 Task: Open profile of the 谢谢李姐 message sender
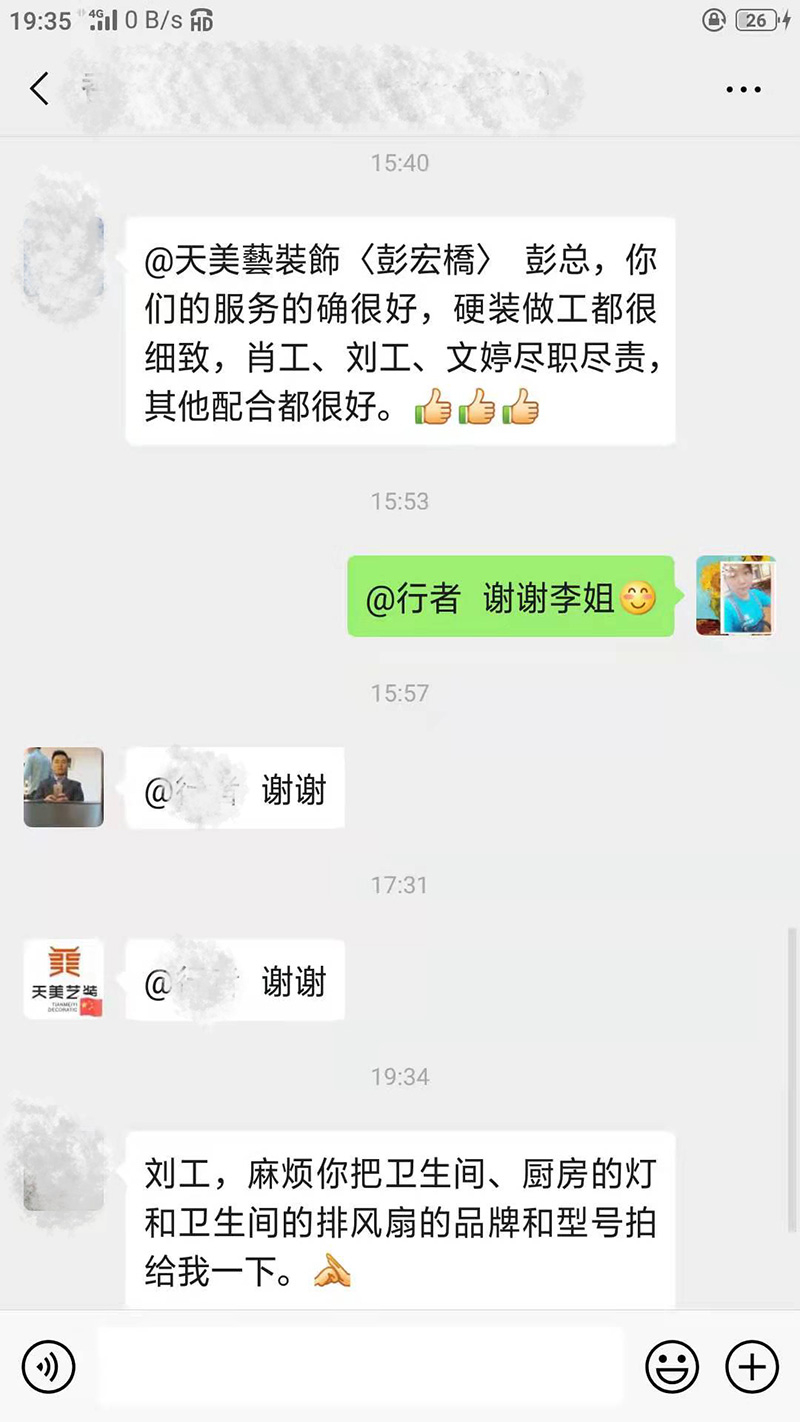pos(735,596)
